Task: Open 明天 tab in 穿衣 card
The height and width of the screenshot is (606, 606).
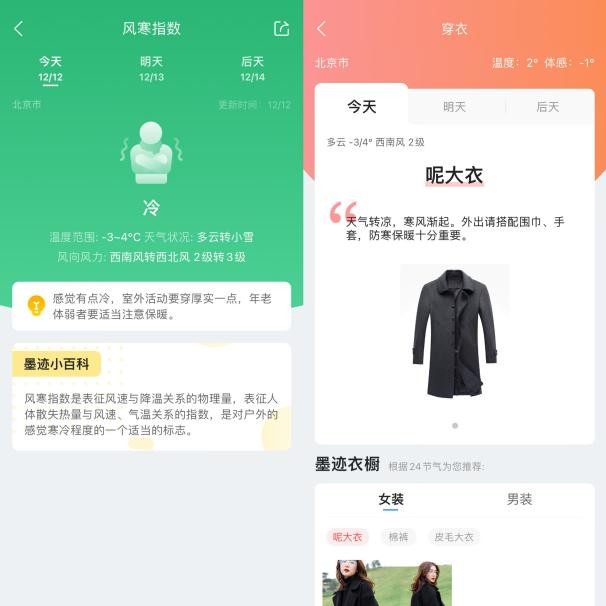Action: (455, 107)
